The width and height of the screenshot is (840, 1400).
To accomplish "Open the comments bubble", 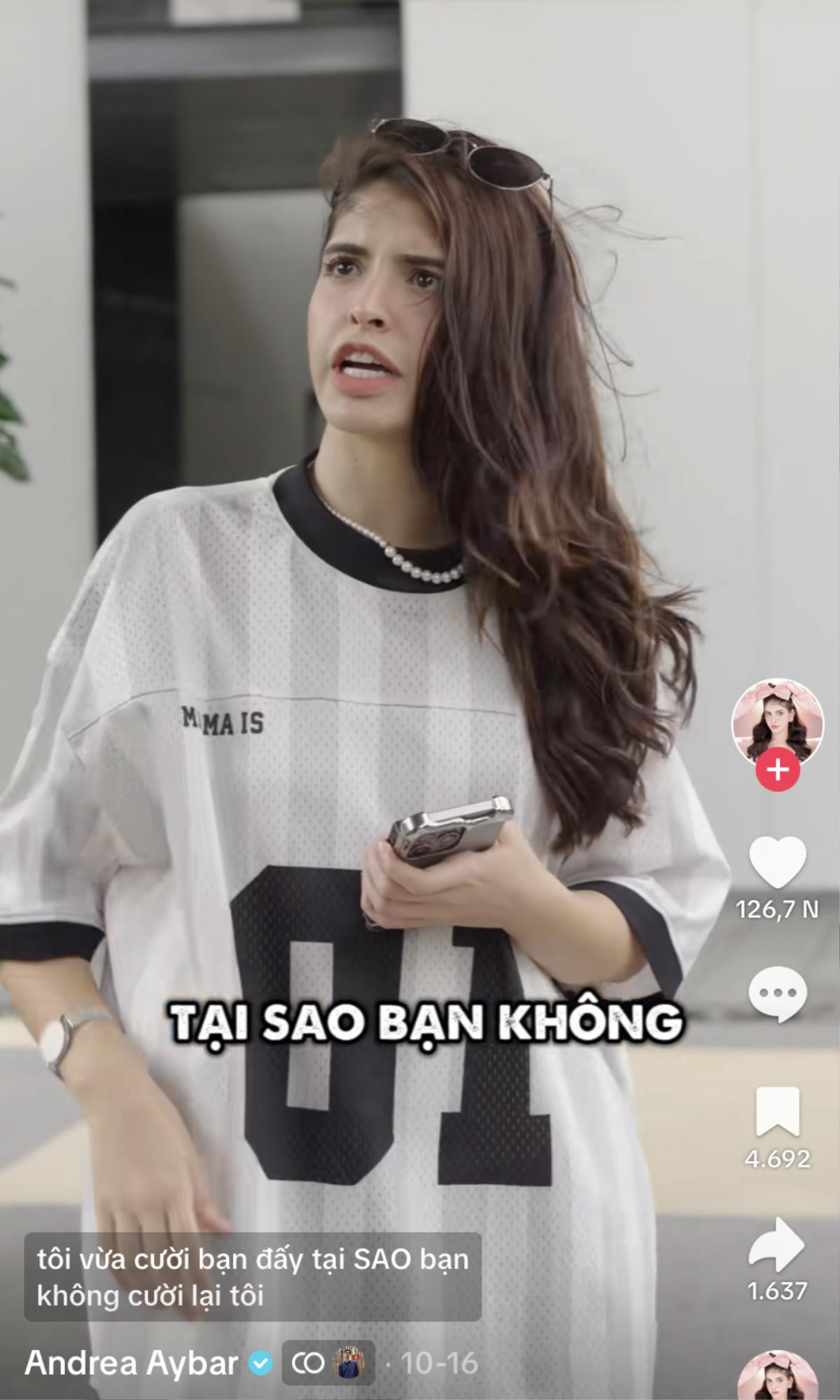I will pyautogui.click(x=777, y=993).
